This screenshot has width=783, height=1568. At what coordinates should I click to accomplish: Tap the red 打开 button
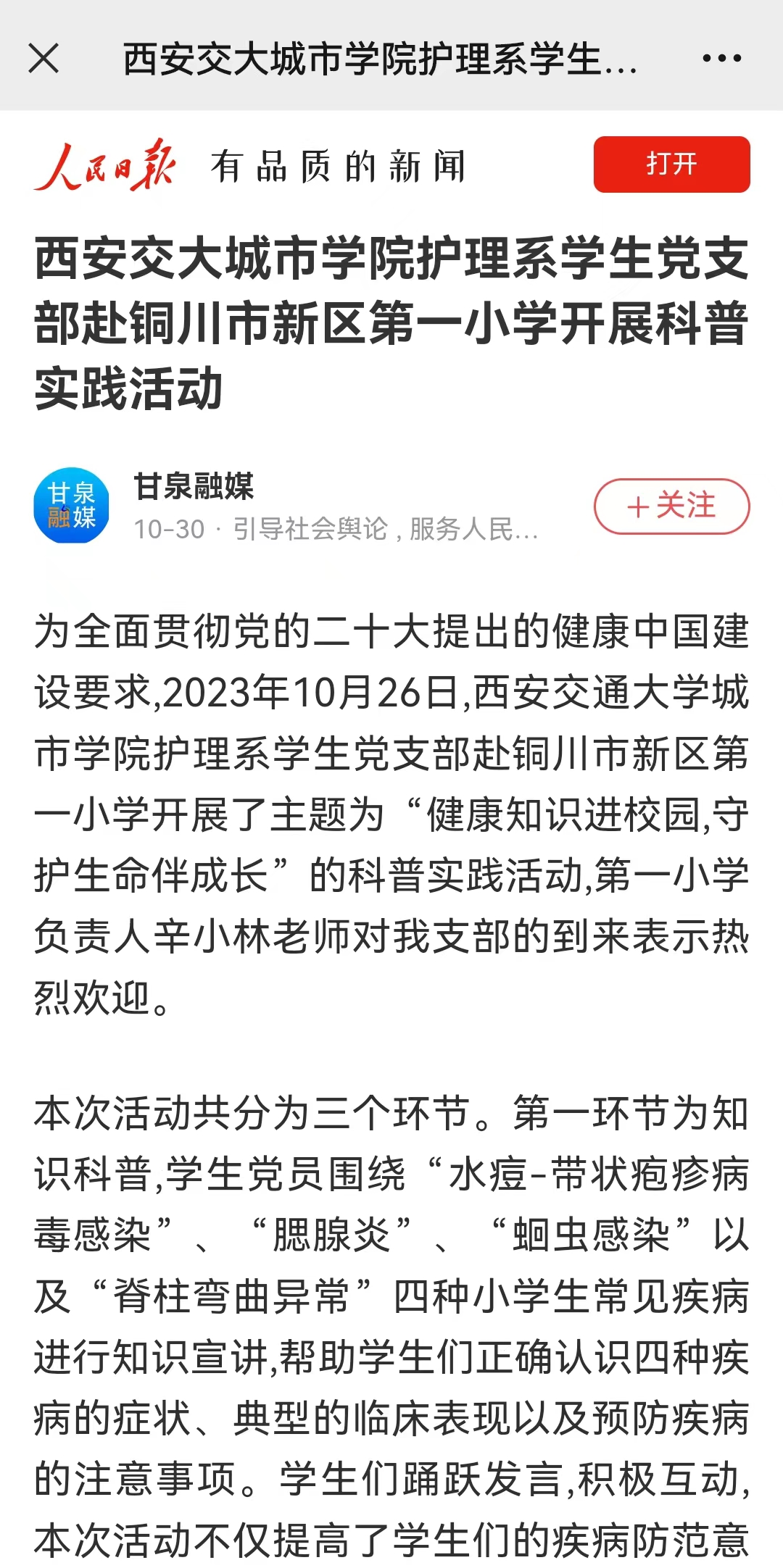(x=671, y=164)
